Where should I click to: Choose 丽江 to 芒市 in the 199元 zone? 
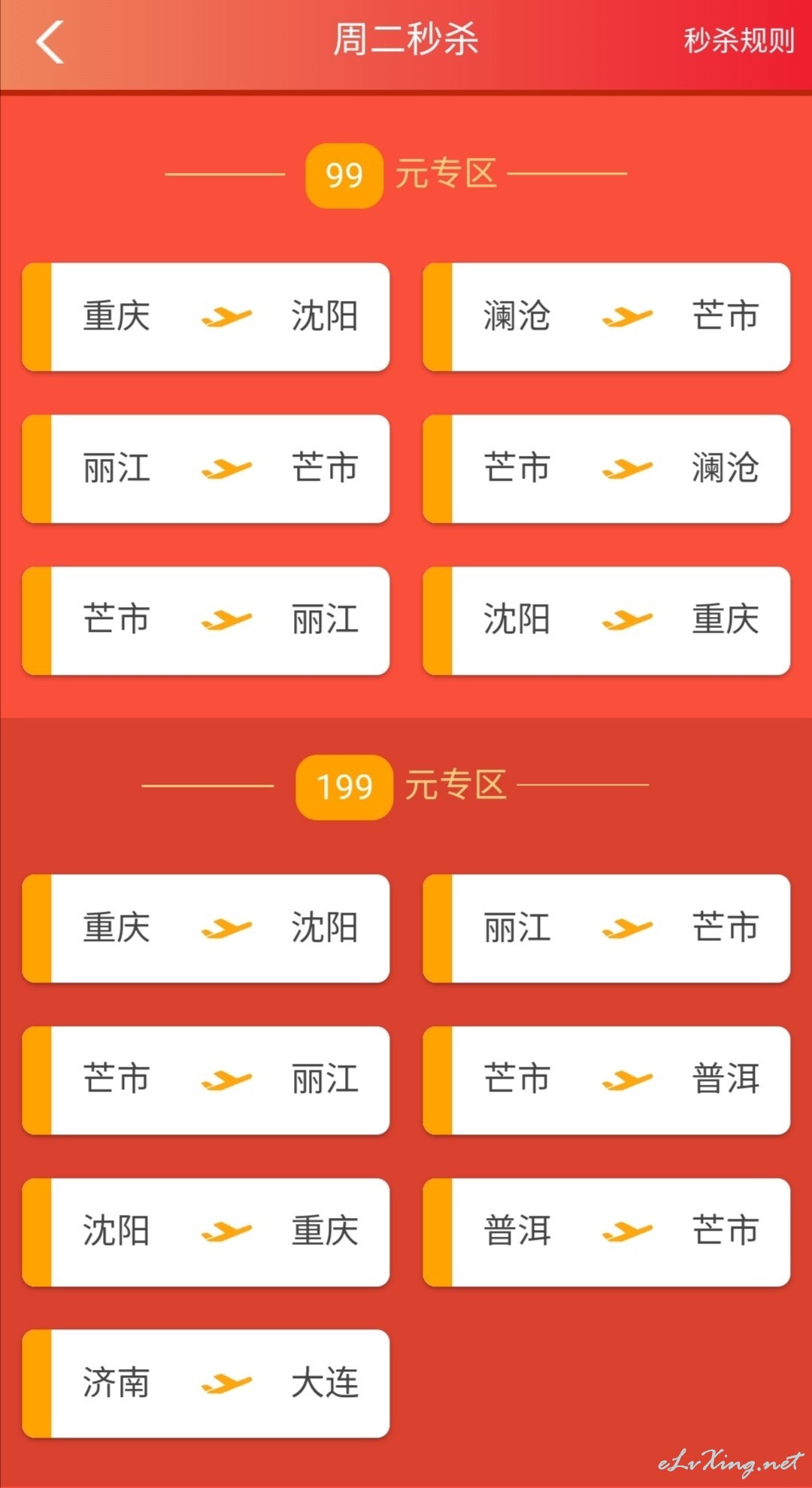click(x=607, y=928)
